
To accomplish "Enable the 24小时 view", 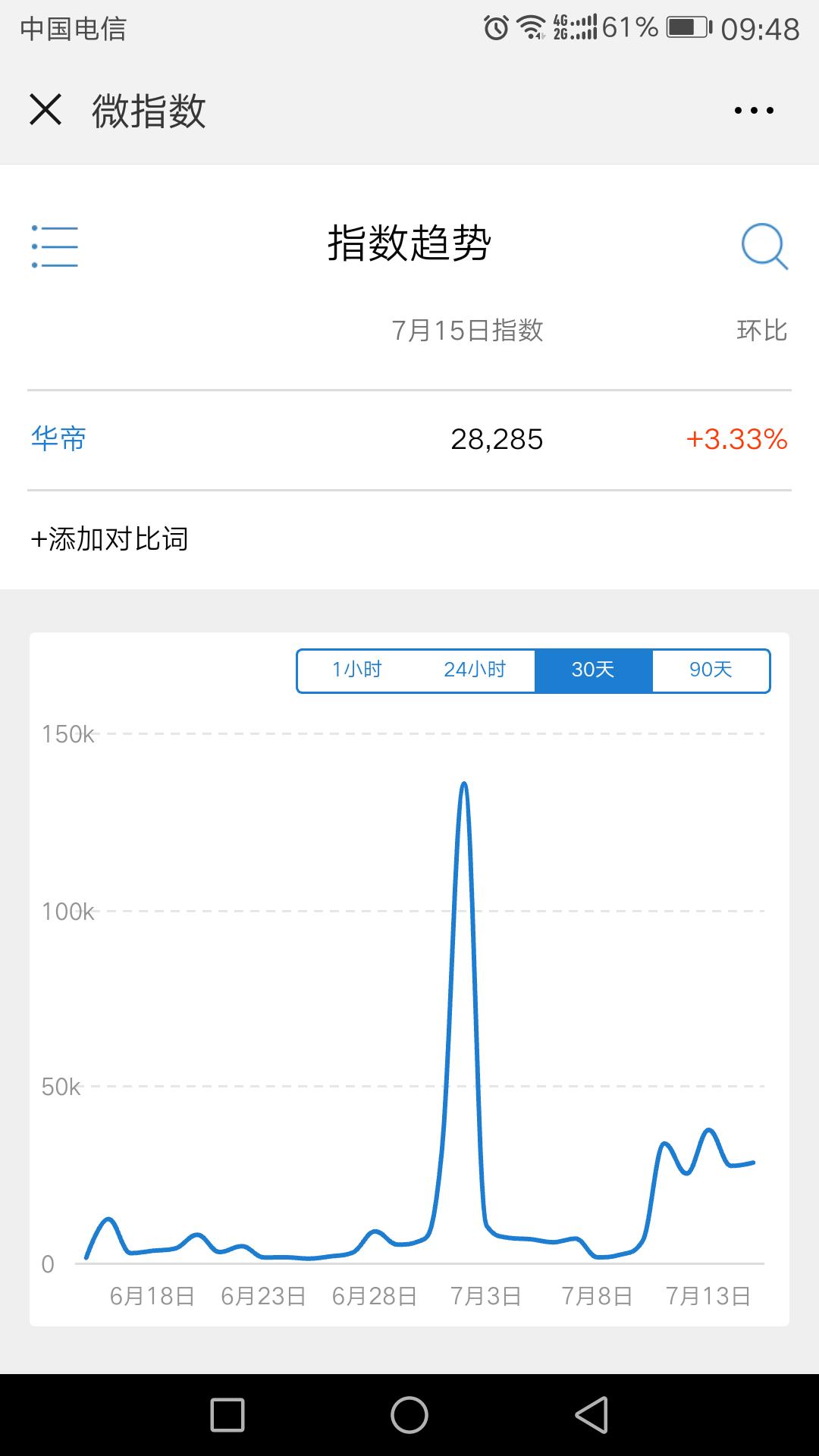I will pos(475,670).
